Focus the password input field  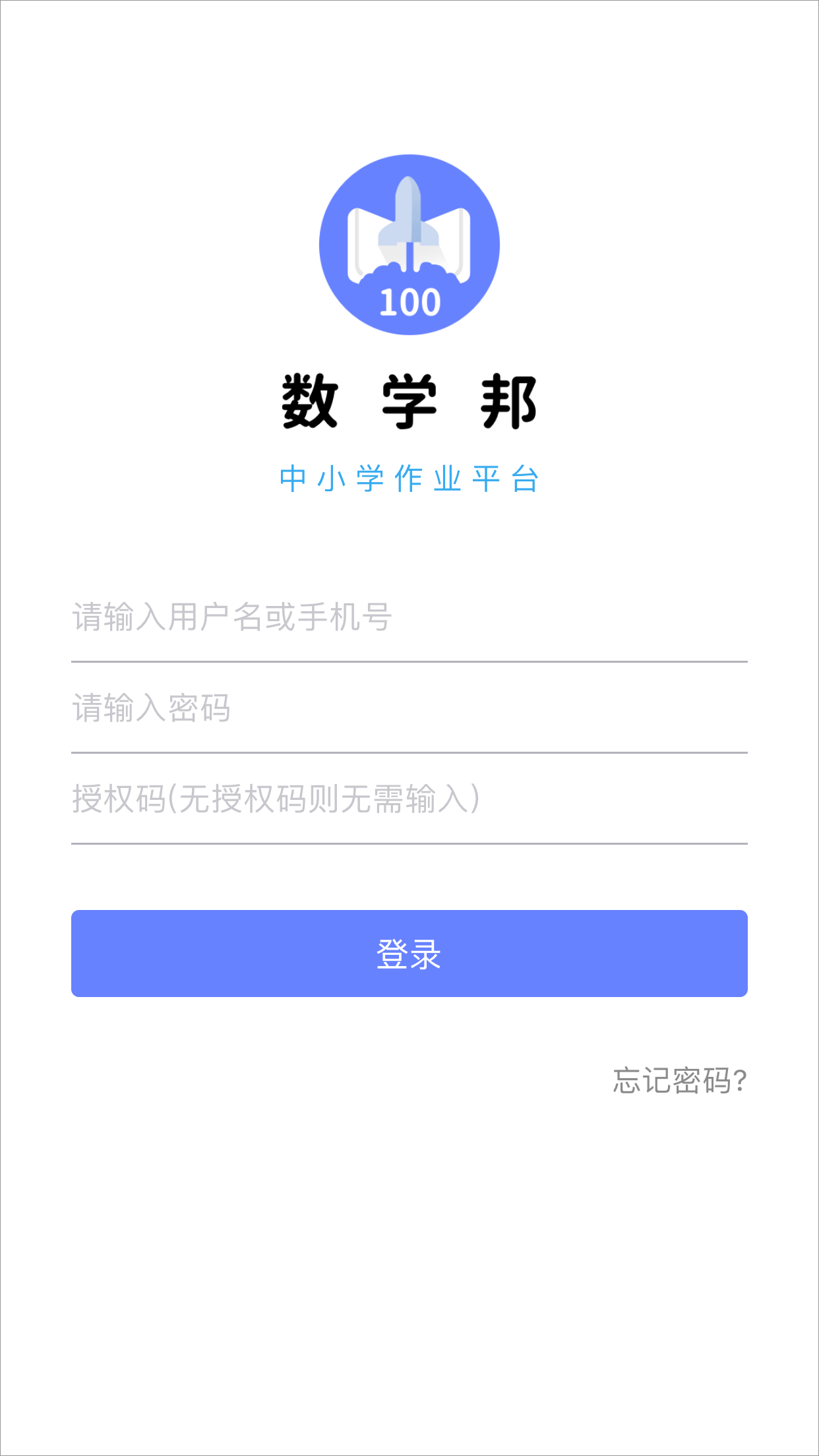point(409,708)
